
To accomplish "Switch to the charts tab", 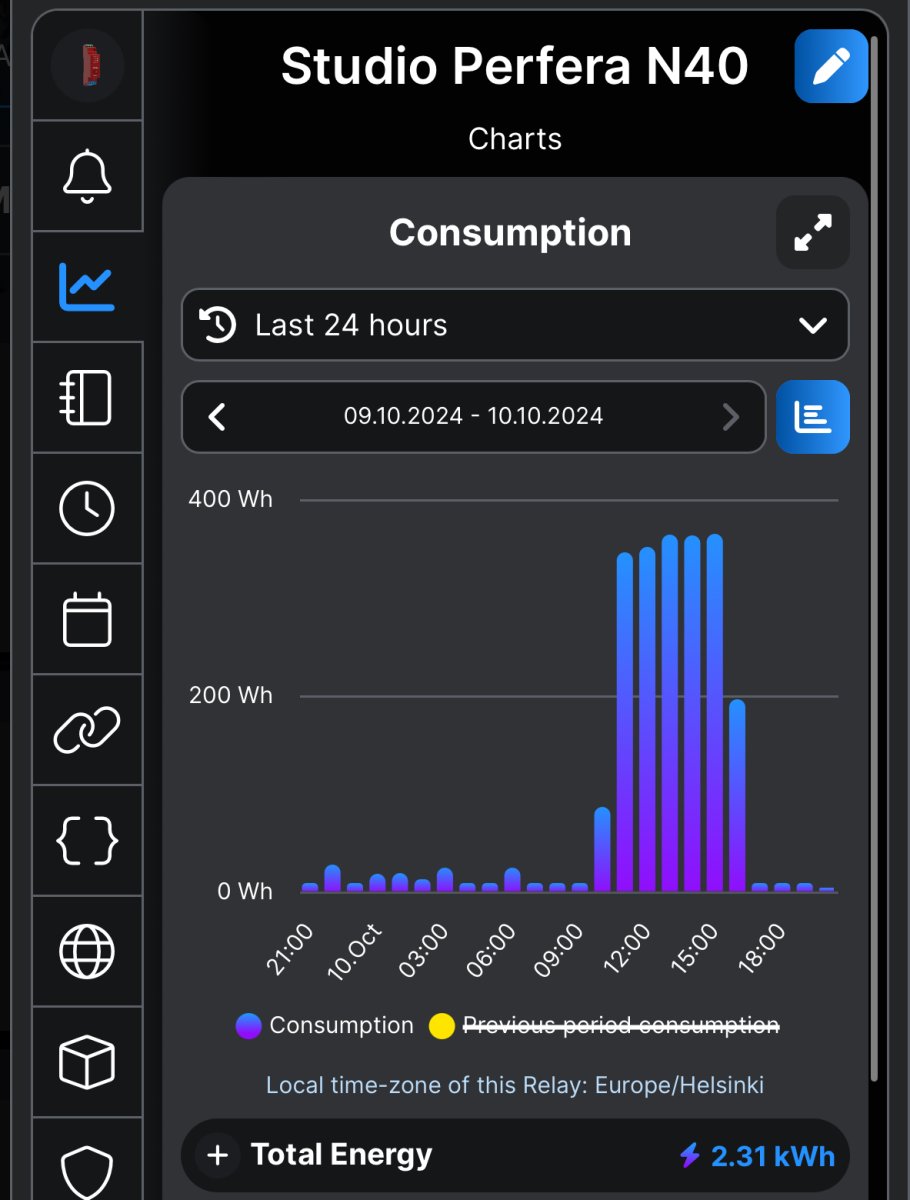I will click(x=87, y=287).
